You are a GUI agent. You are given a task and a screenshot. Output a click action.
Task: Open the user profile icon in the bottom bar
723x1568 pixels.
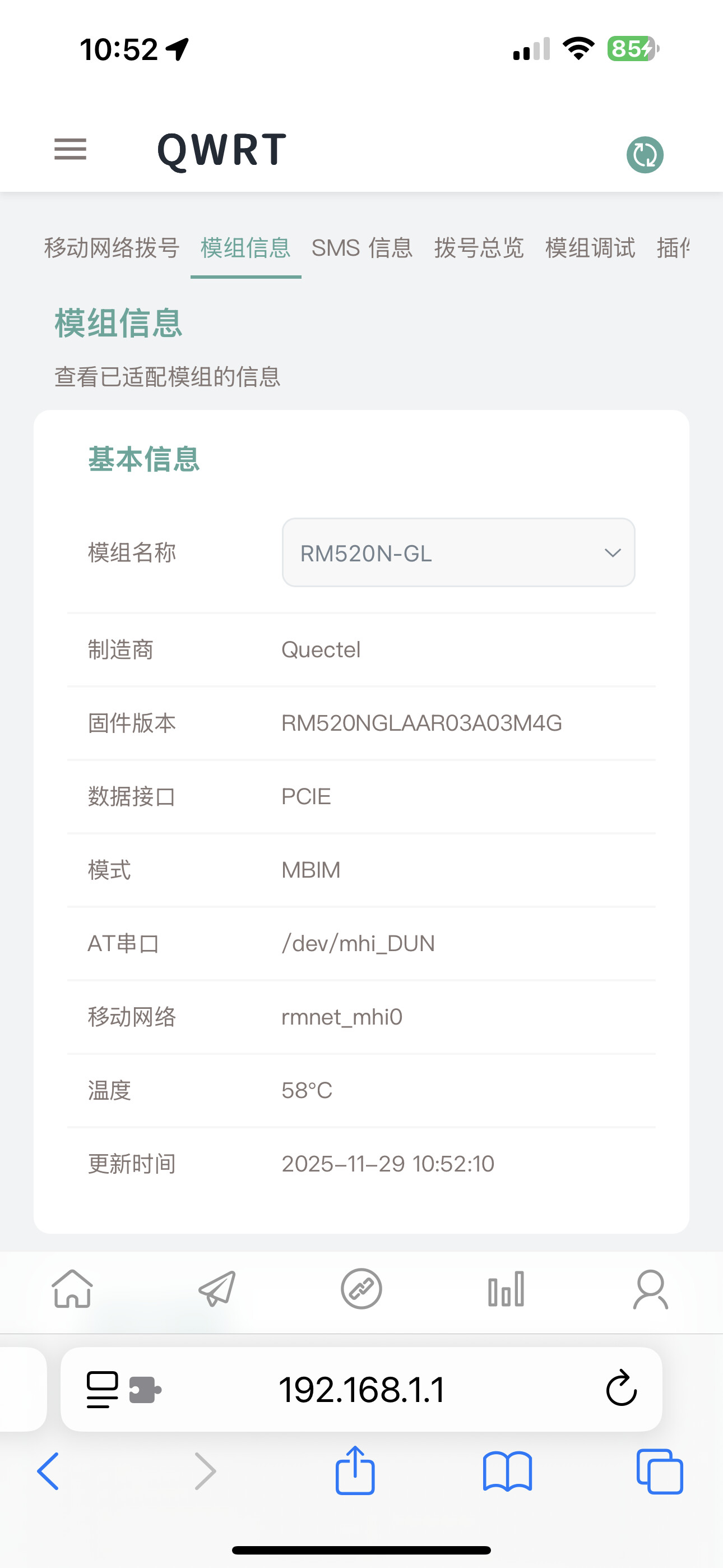click(x=650, y=1289)
